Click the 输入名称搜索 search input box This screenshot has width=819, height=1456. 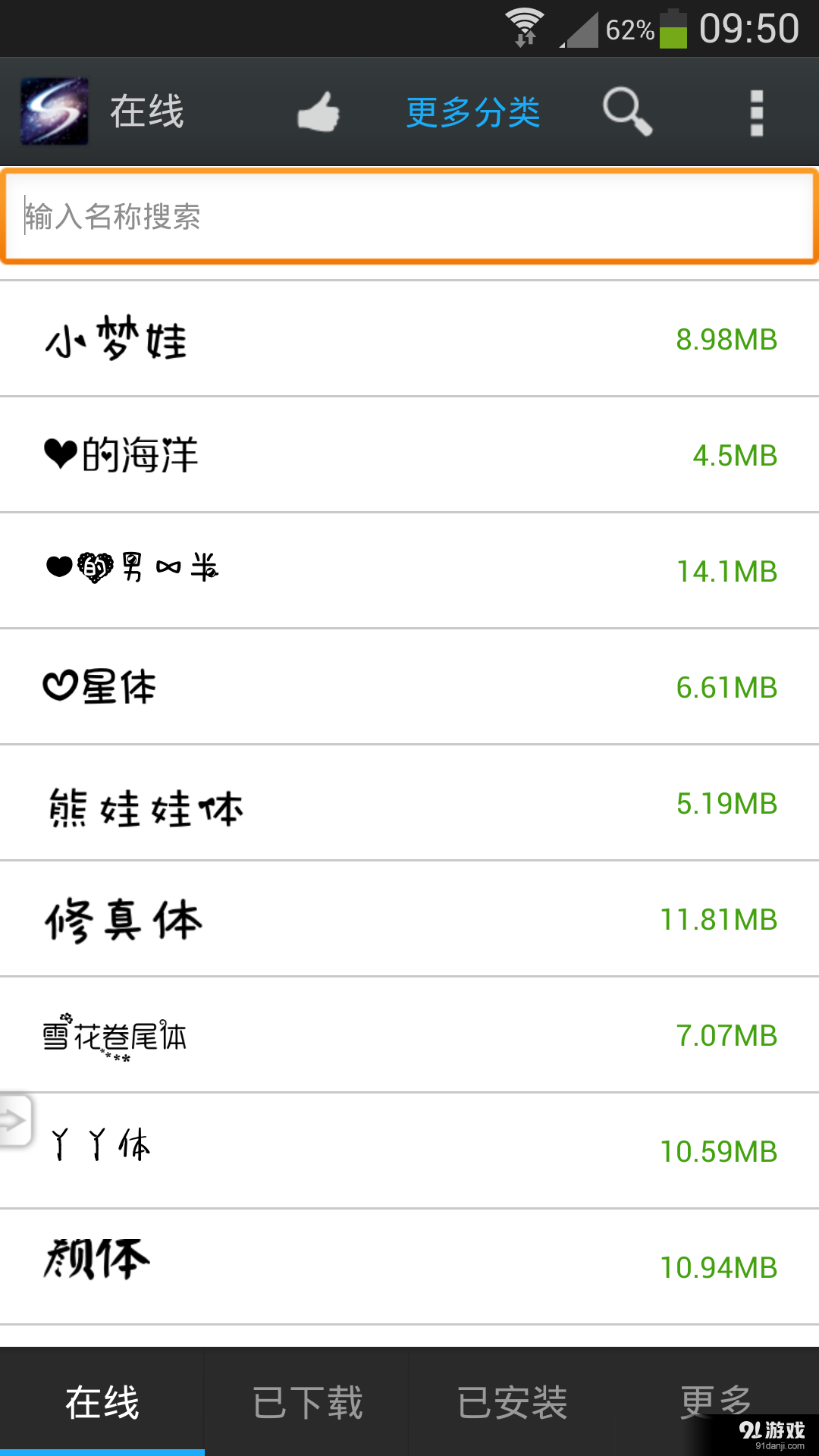click(409, 216)
